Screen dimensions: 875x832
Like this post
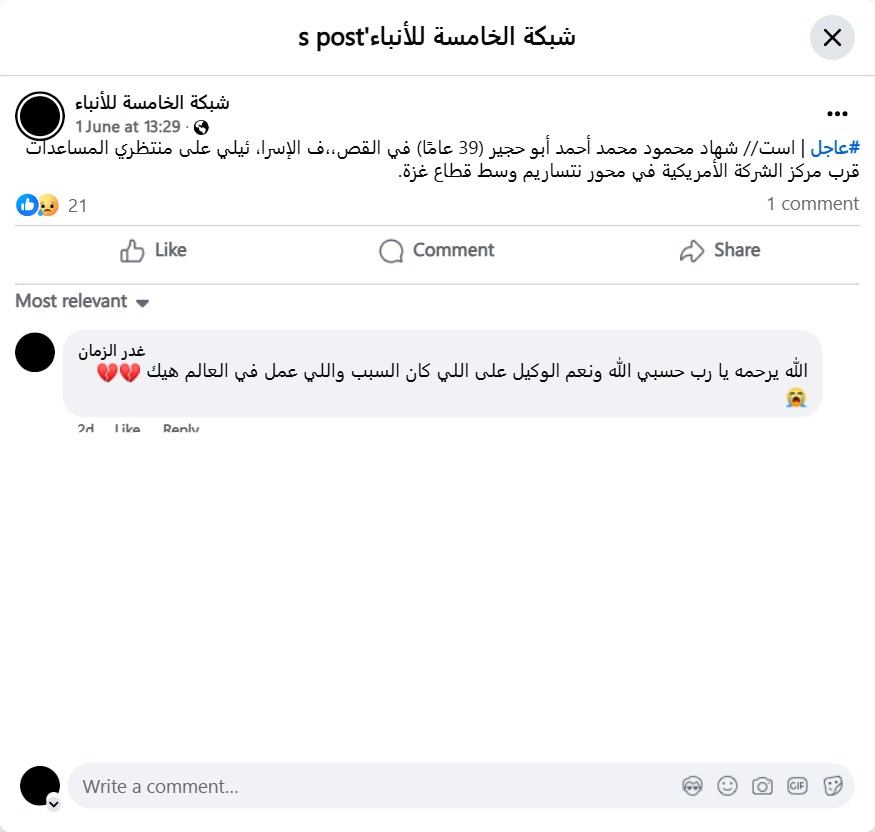[153, 250]
